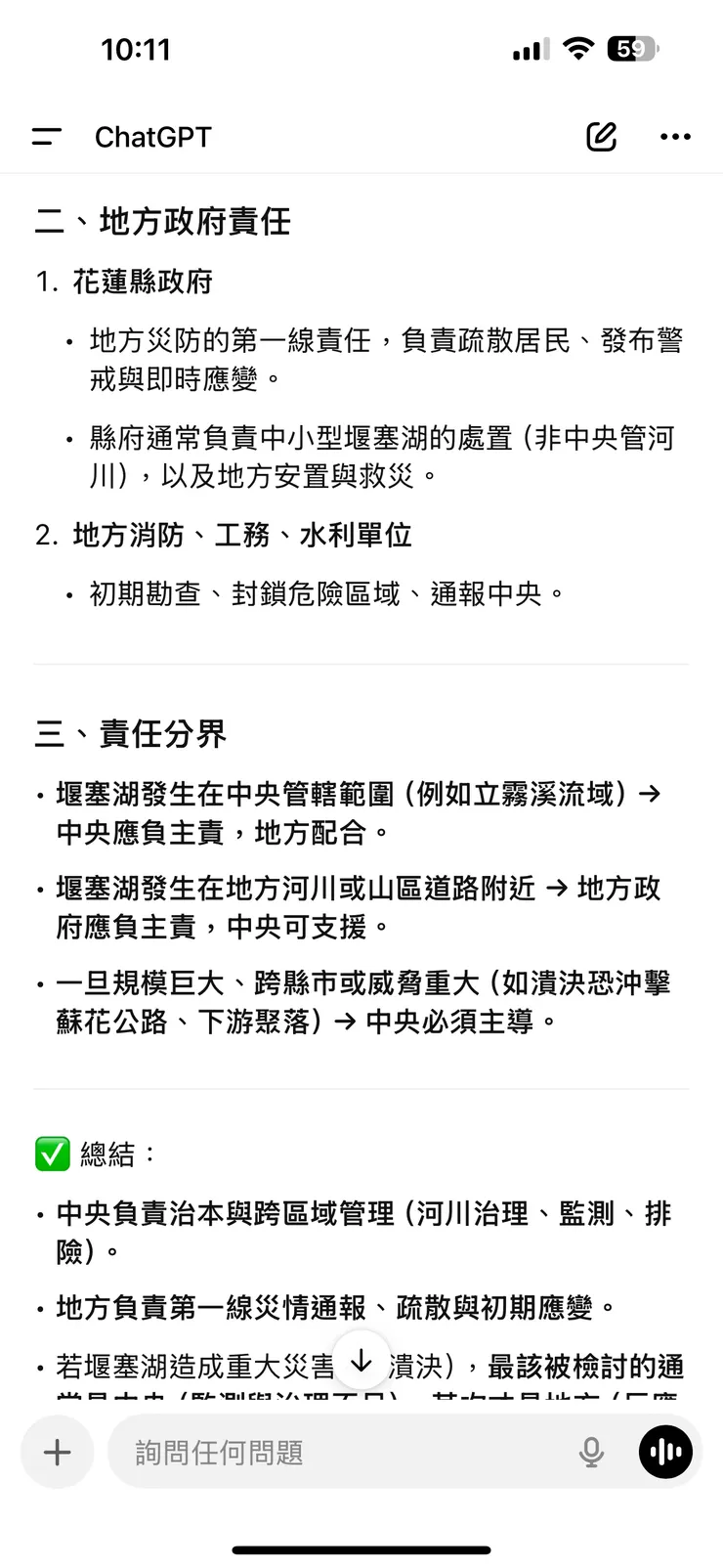Tap the heading 二、地方政府責任
The height and width of the screenshot is (1568, 723).
coord(162,222)
